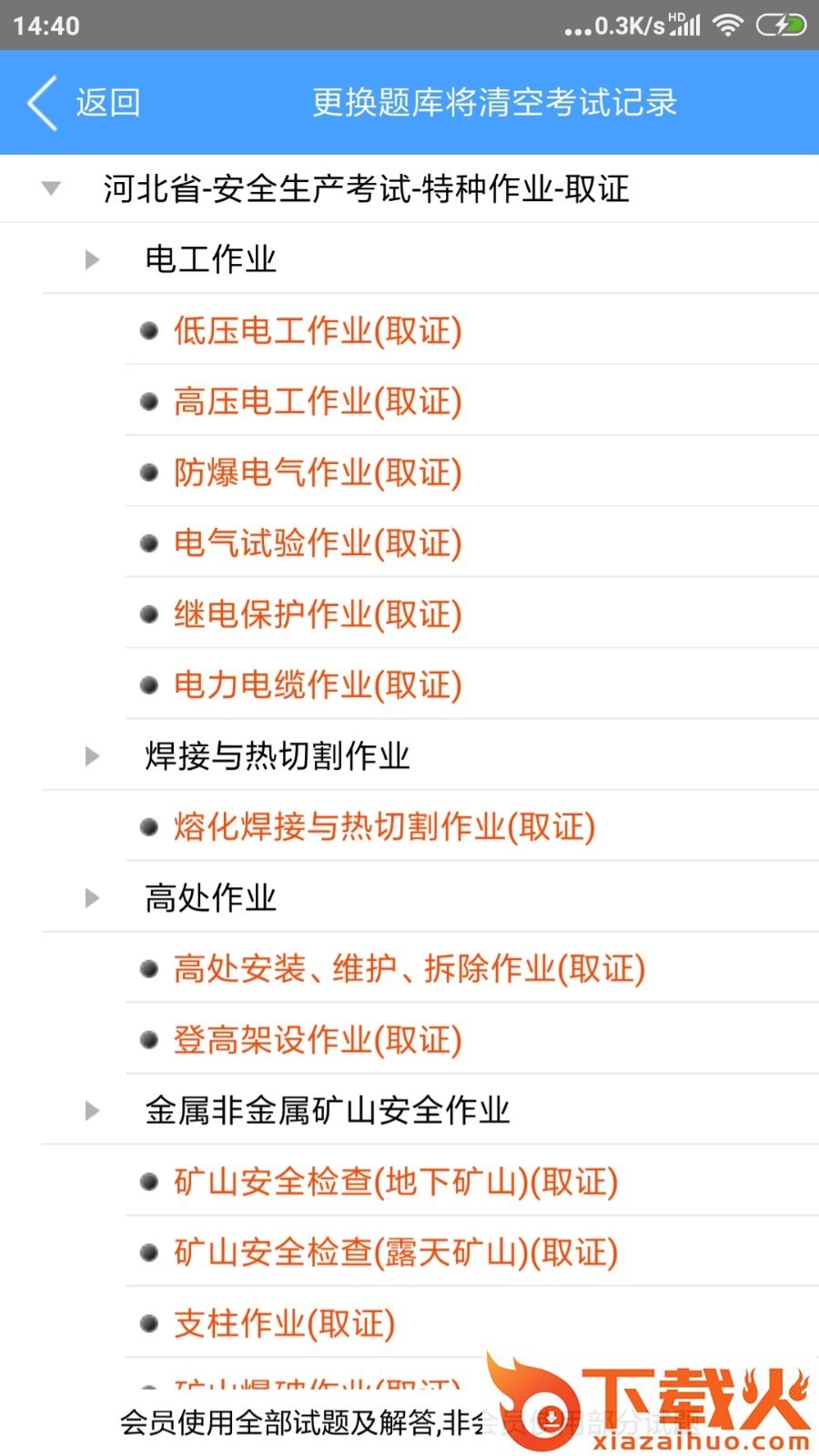Select 登高架设作业(取证) question bank
The width and height of the screenshot is (819, 1456).
click(x=318, y=1039)
